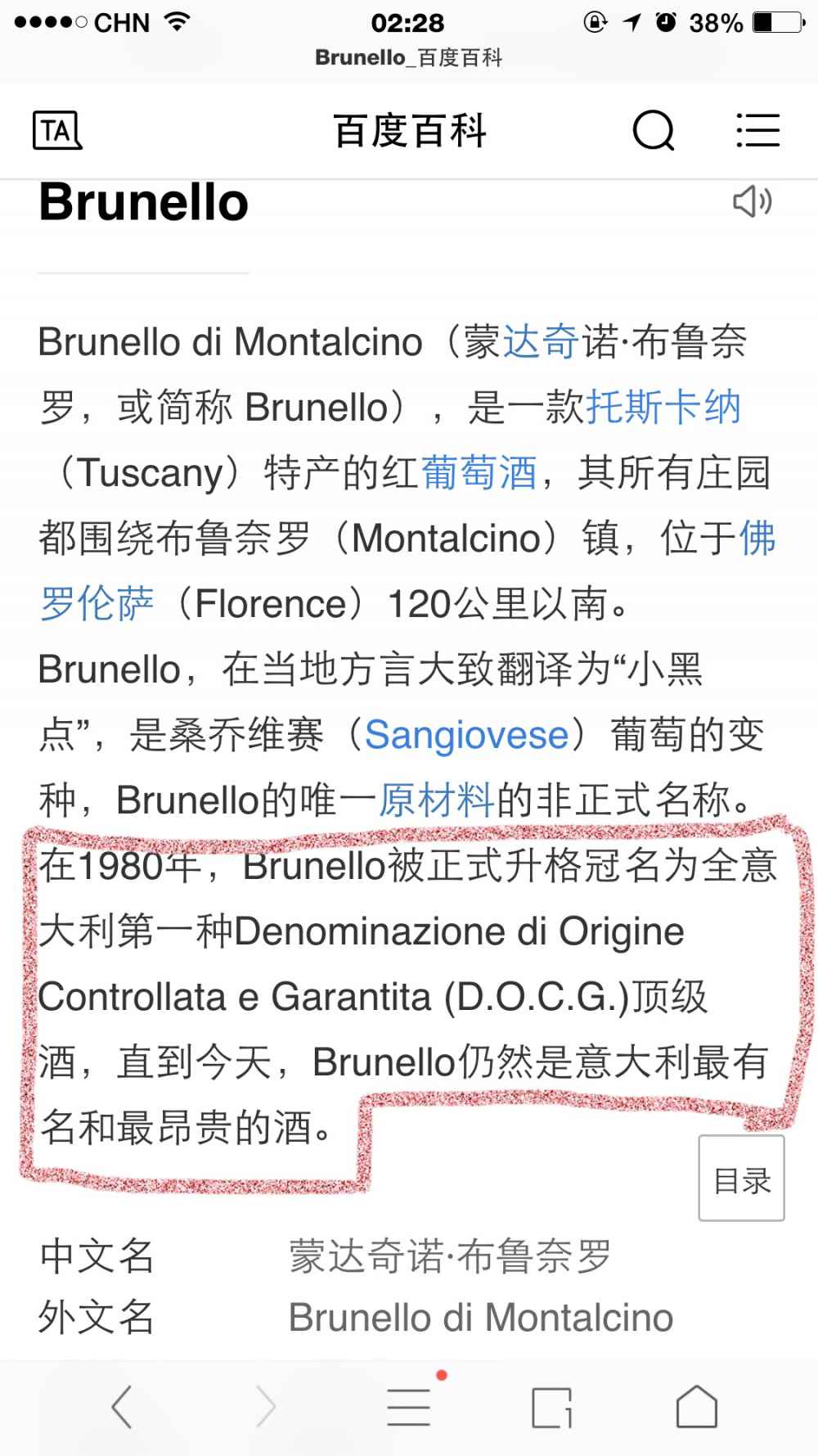The image size is (818, 1456).
Task: Open the browser tabs view
Action: [552, 1408]
